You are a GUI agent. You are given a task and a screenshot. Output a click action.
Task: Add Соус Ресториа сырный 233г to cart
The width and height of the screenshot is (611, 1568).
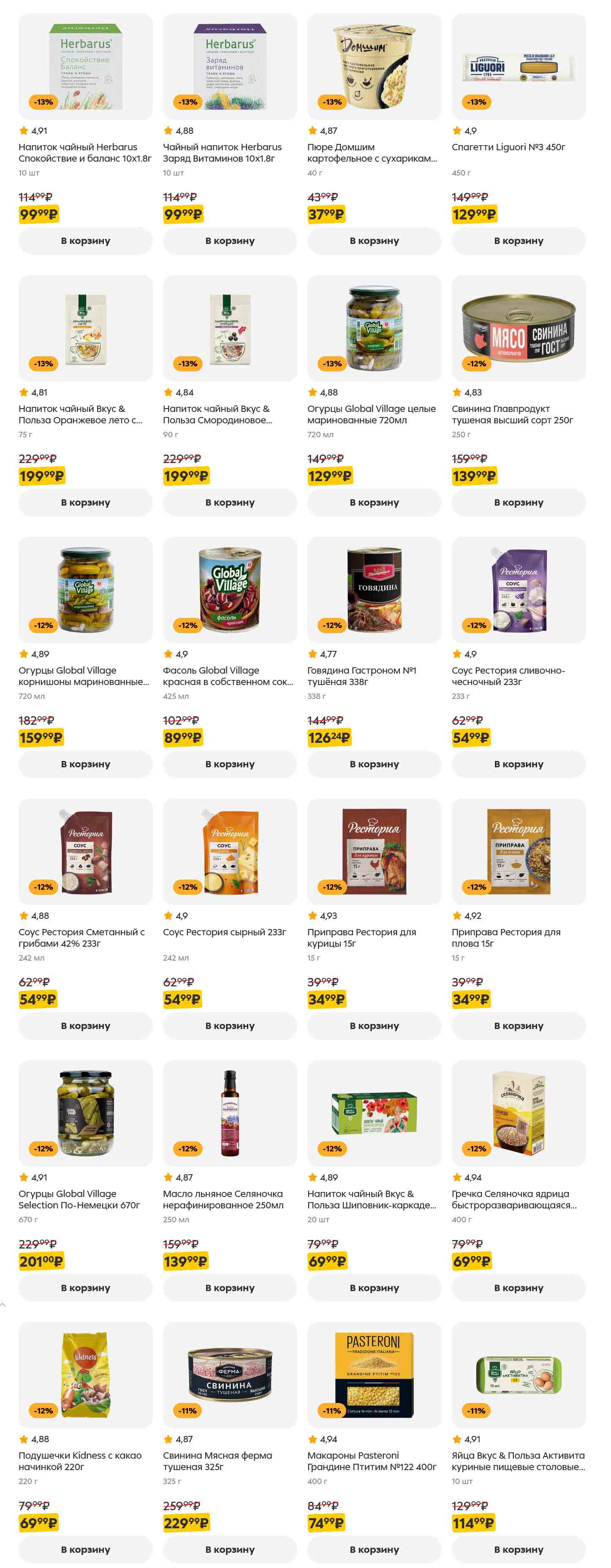tap(230, 1026)
